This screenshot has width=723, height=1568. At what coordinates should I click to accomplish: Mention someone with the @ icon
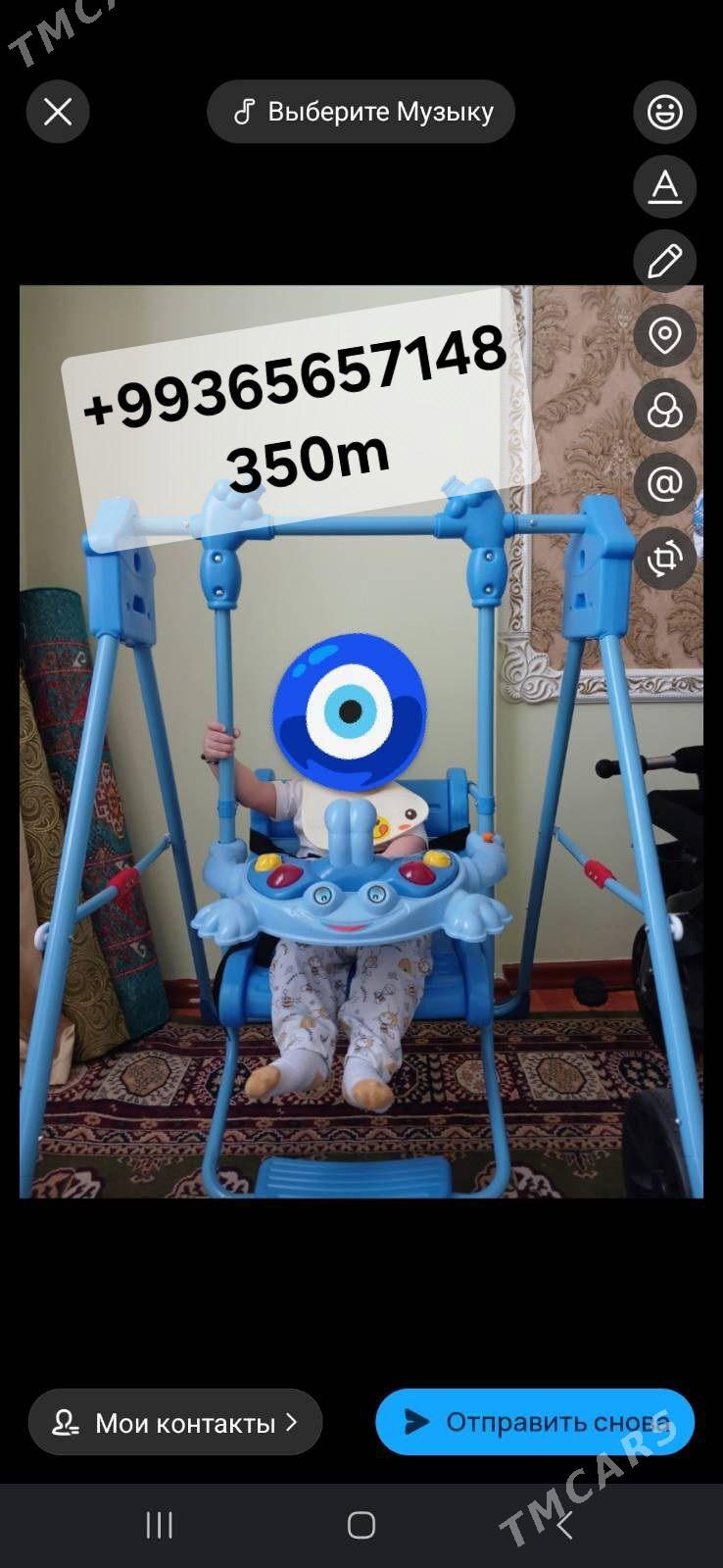tap(664, 484)
